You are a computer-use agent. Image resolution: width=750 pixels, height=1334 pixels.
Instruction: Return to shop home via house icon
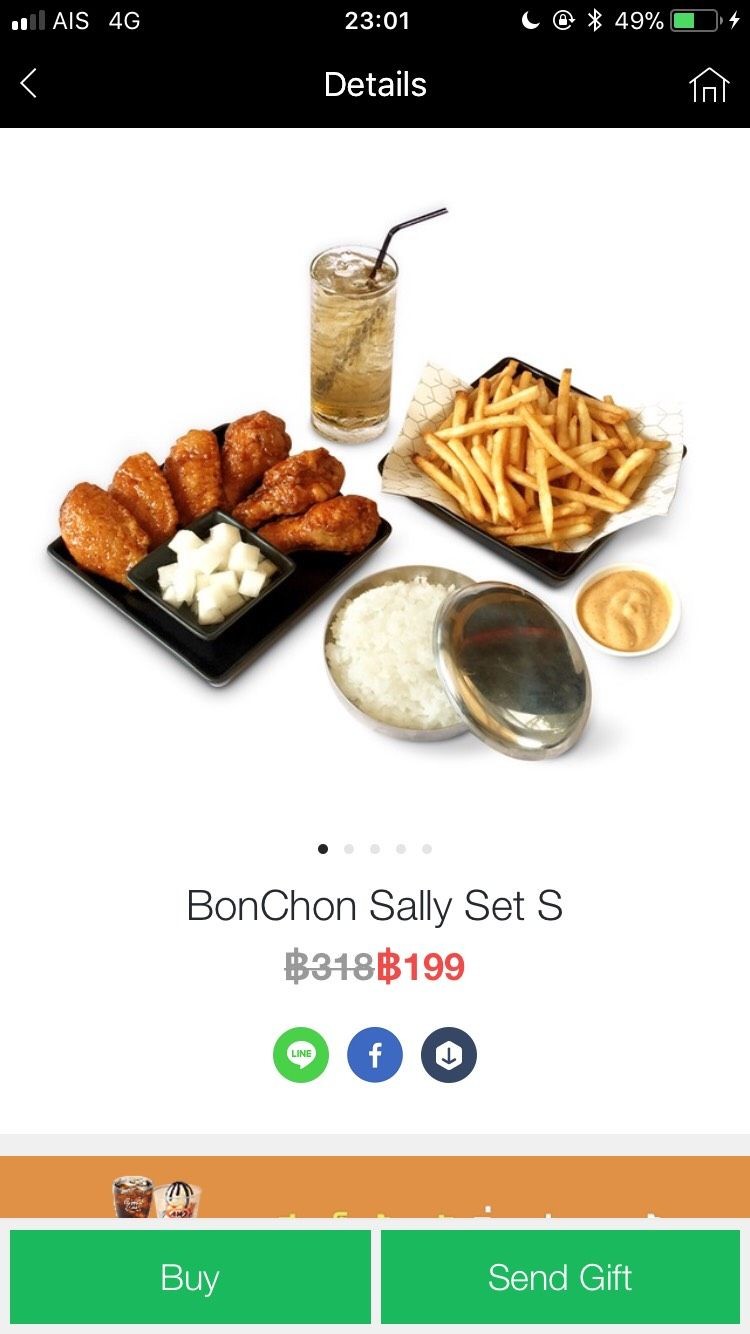pyautogui.click(x=710, y=84)
